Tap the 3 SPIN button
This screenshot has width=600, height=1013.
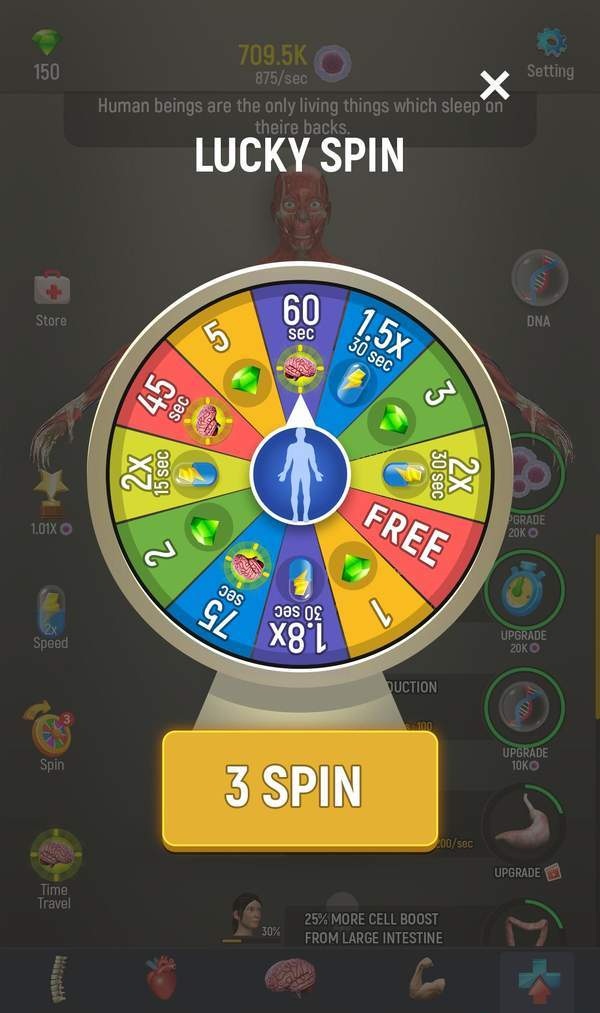click(x=300, y=789)
